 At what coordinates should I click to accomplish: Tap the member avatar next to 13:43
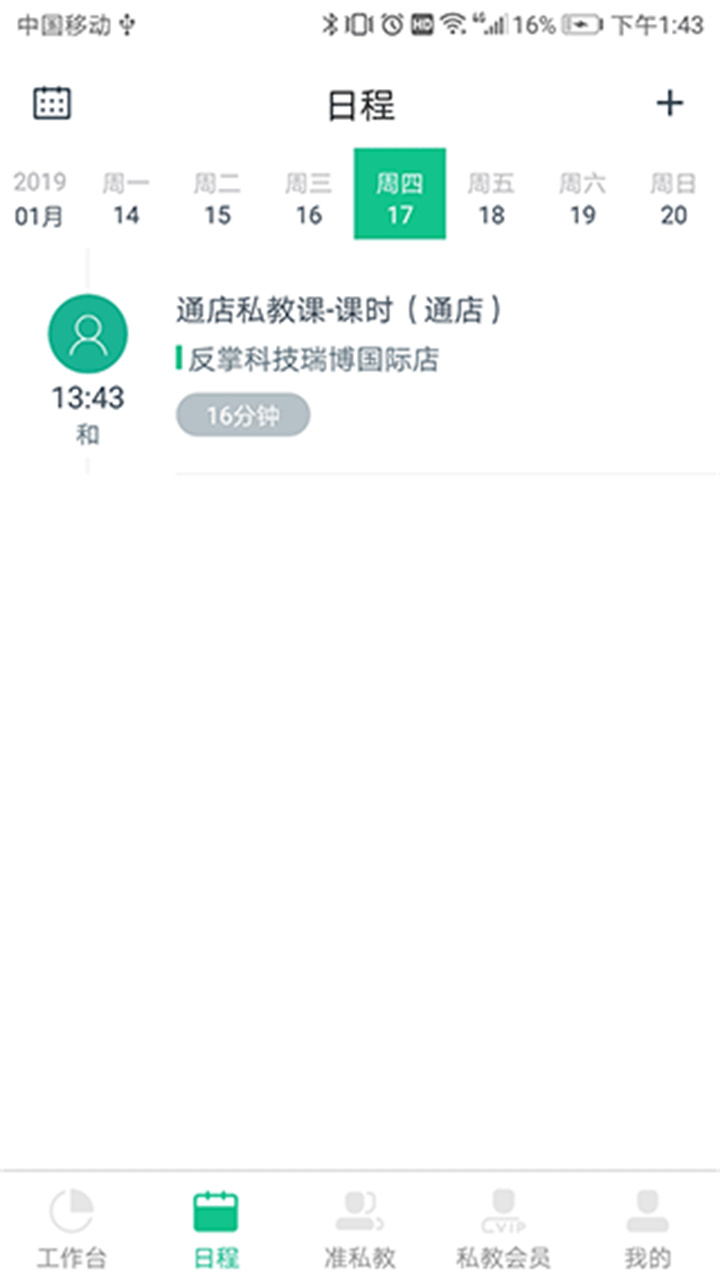pos(86,334)
